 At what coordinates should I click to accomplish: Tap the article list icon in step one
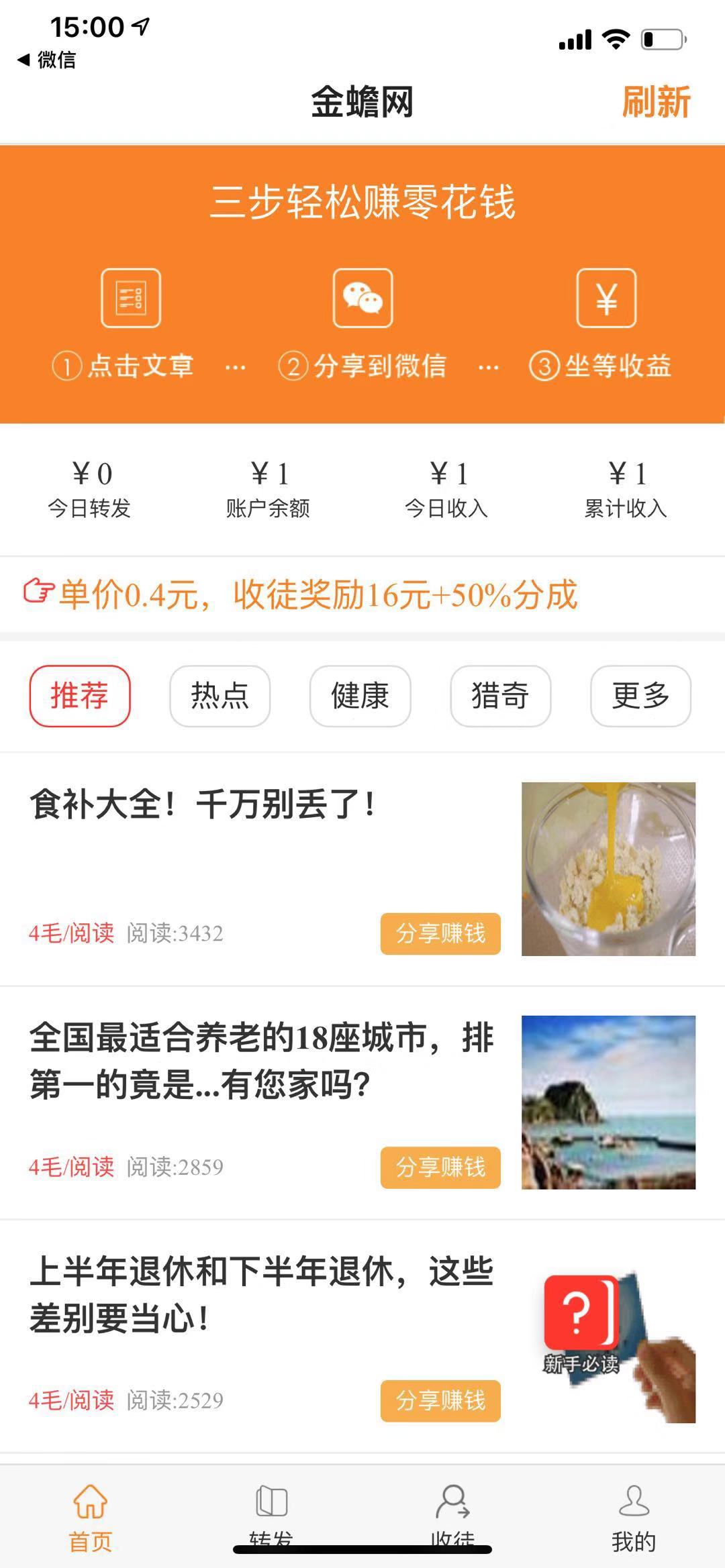(x=132, y=299)
